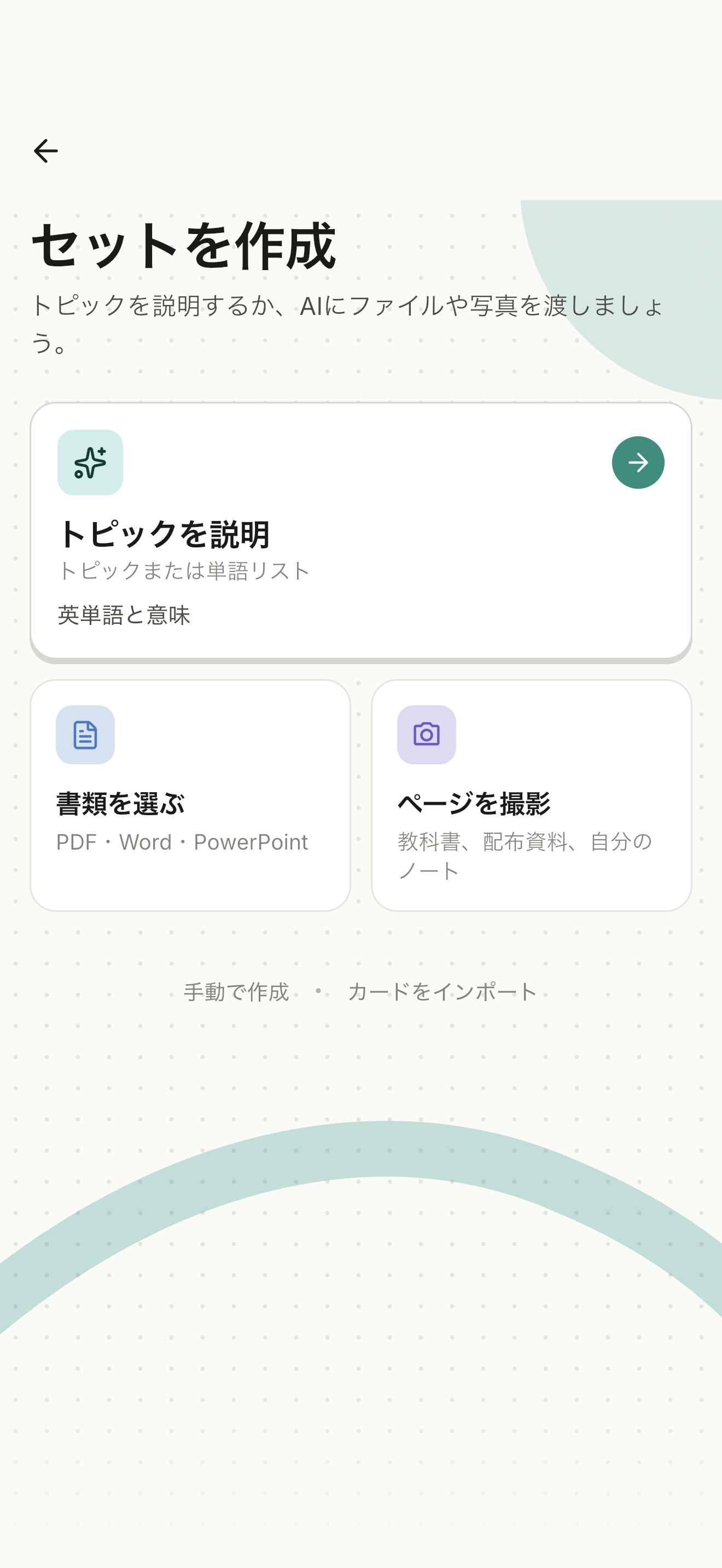Select カードをインポート to import cards
722x1568 pixels.
[x=442, y=992]
